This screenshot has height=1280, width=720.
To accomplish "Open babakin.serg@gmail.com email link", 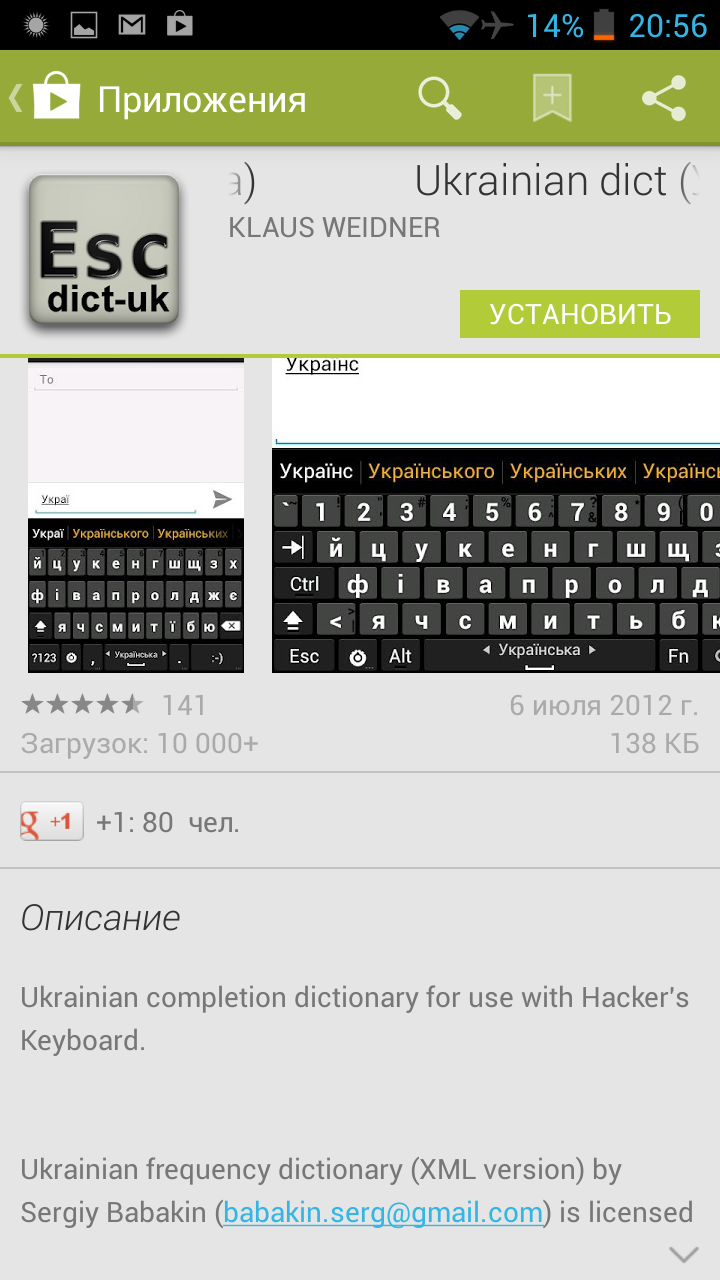I will [383, 1213].
